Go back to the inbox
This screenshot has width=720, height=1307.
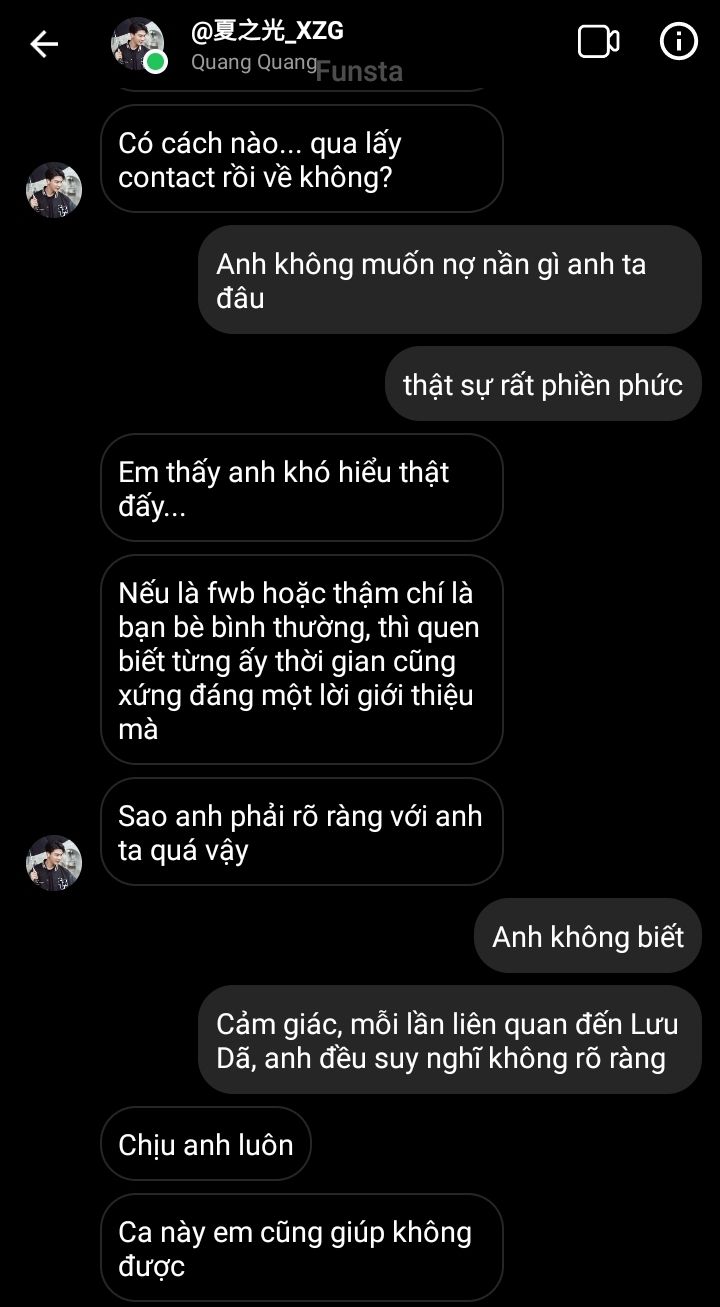pyautogui.click(x=44, y=44)
